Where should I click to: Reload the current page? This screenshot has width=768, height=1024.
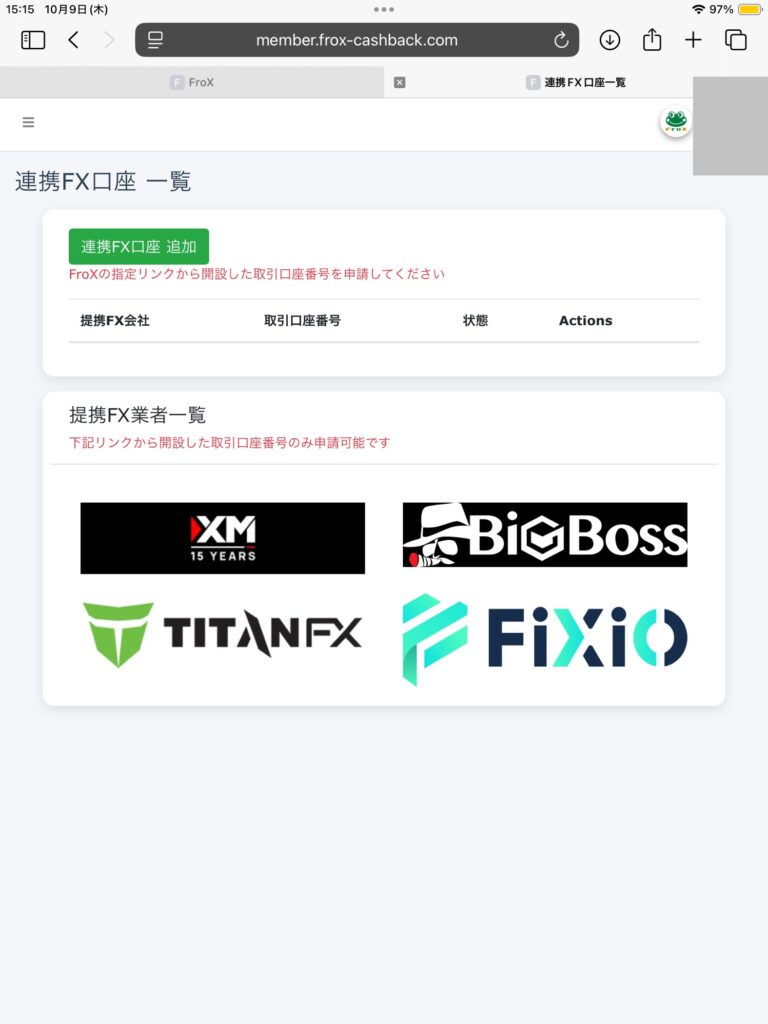(x=561, y=40)
